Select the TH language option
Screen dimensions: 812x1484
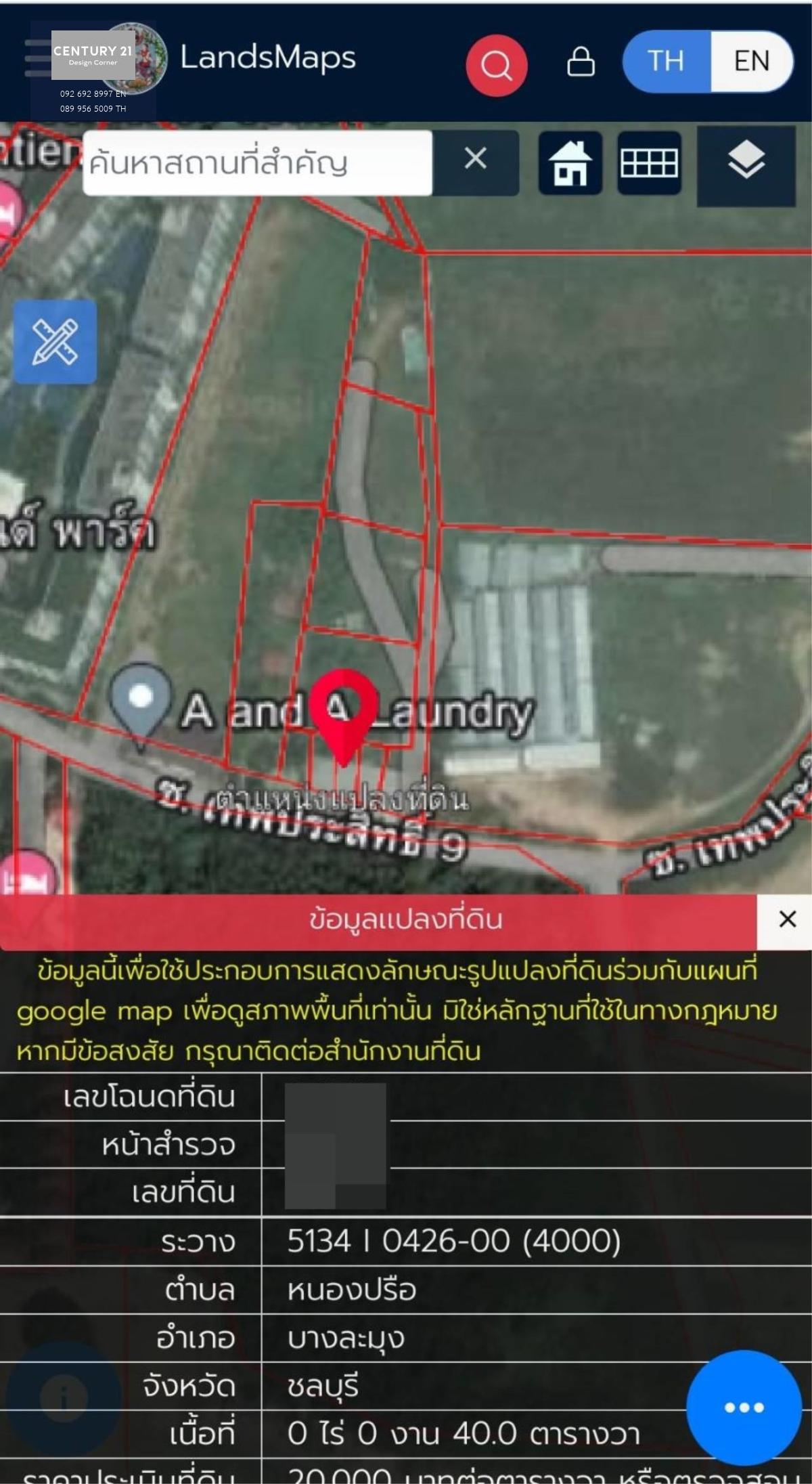click(666, 61)
